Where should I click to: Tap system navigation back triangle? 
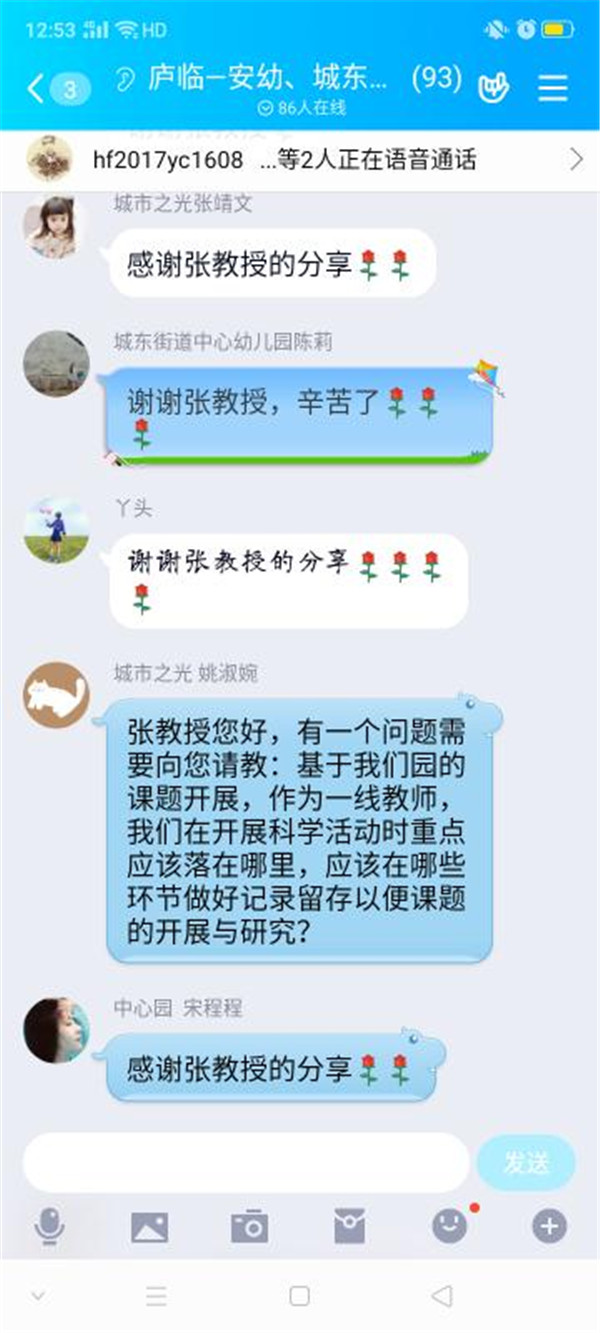tap(441, 1296)
